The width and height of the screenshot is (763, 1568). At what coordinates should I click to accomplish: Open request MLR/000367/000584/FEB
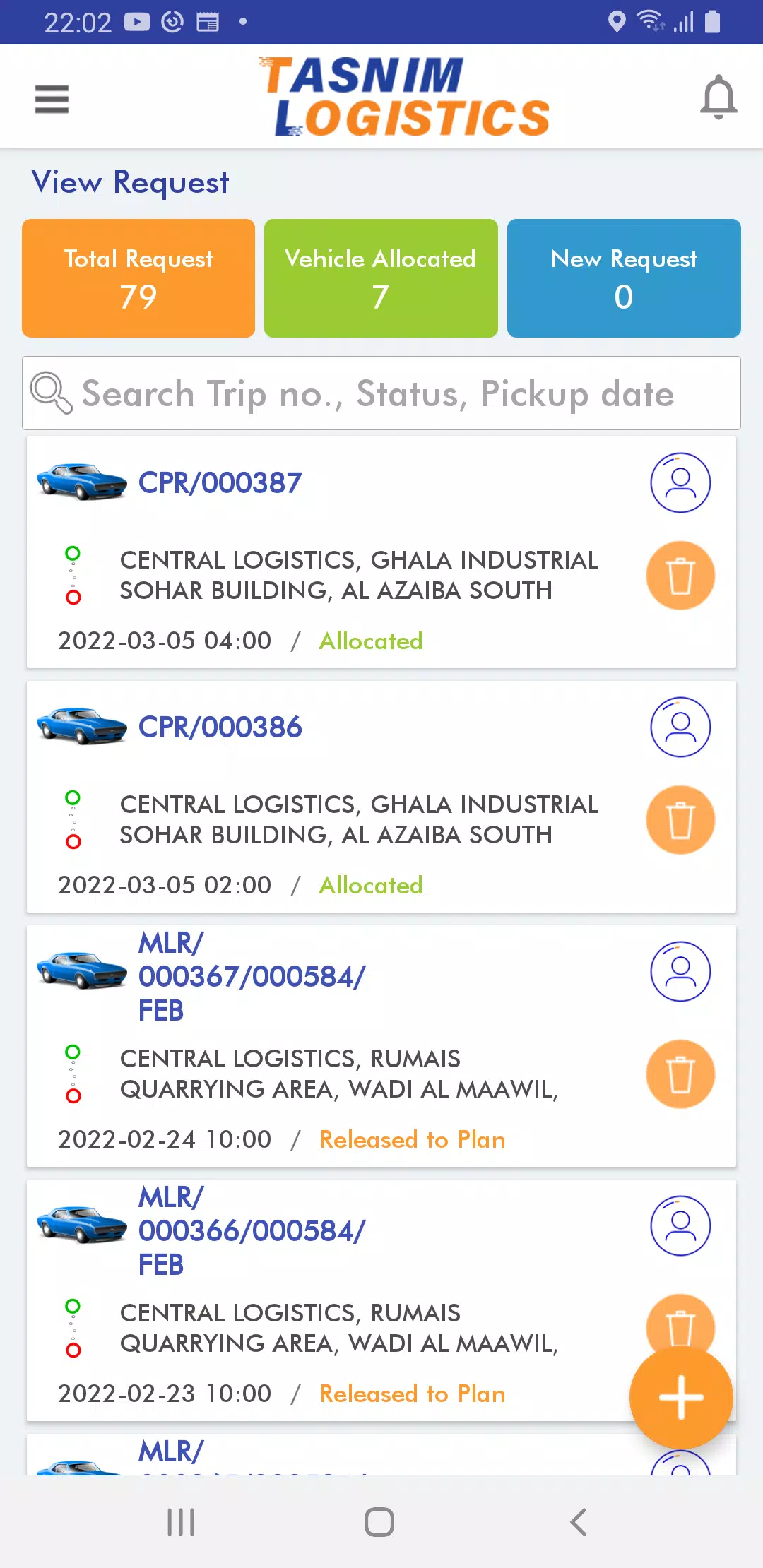click(x=252, y=977)
